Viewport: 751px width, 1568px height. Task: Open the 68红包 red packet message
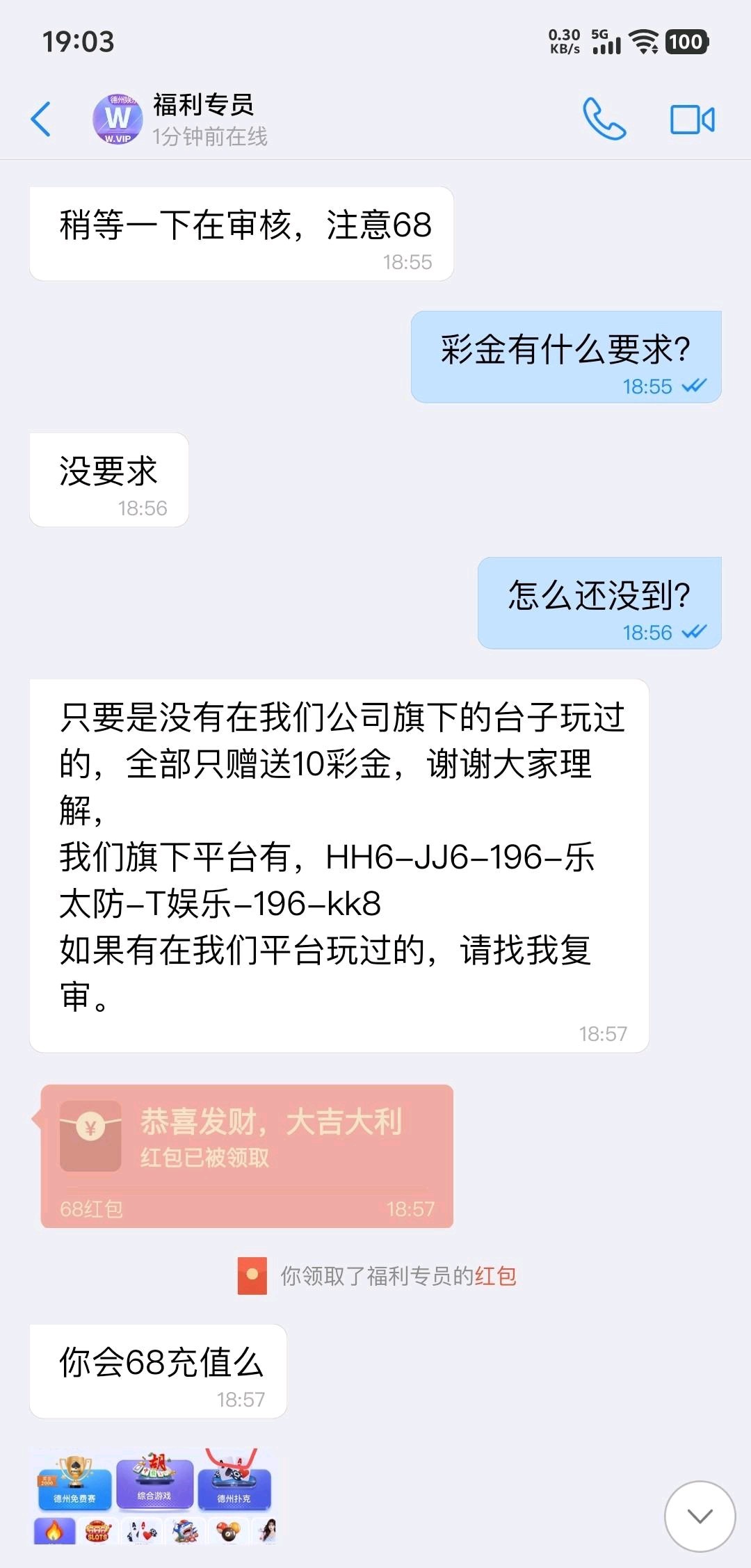coord(247,1156)
